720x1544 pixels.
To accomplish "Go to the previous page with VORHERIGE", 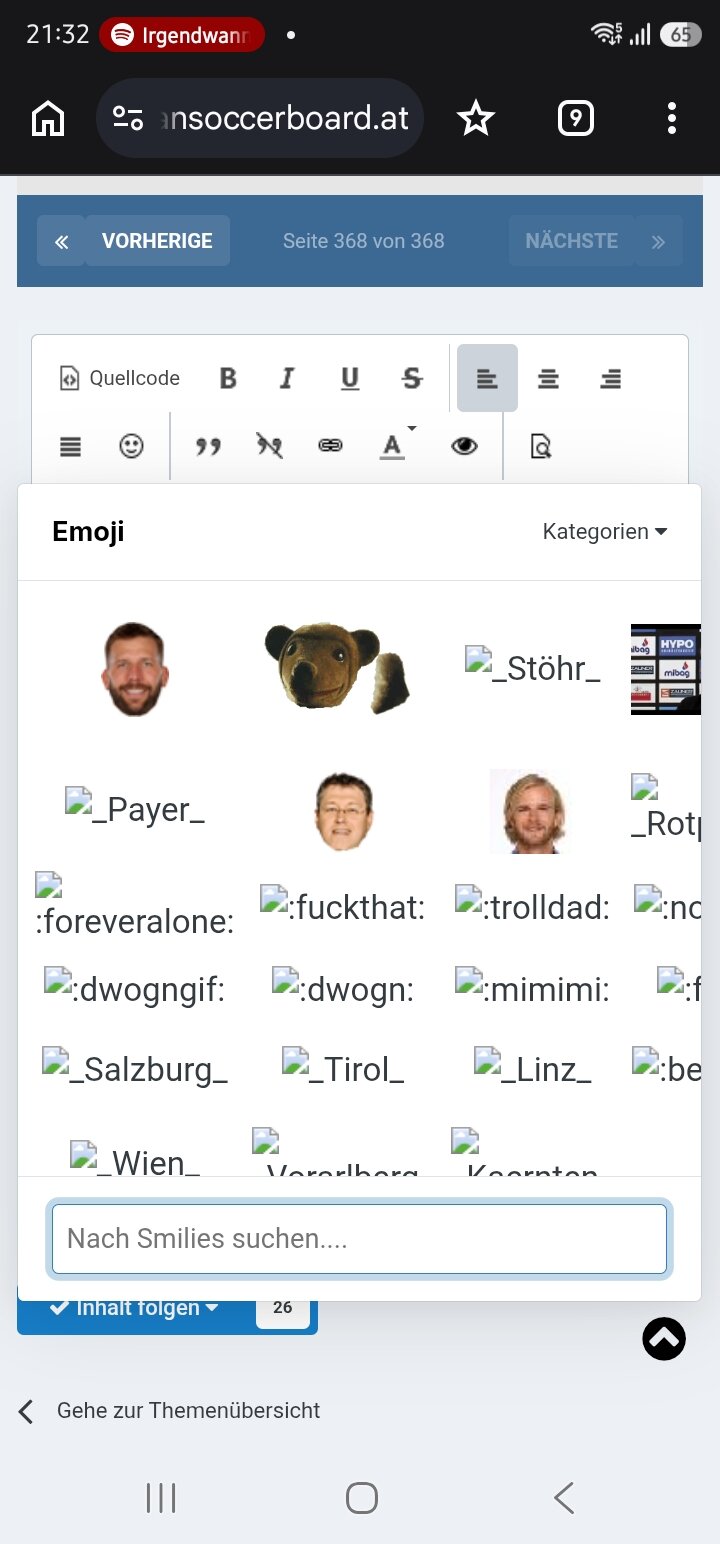I will point(157,241).
